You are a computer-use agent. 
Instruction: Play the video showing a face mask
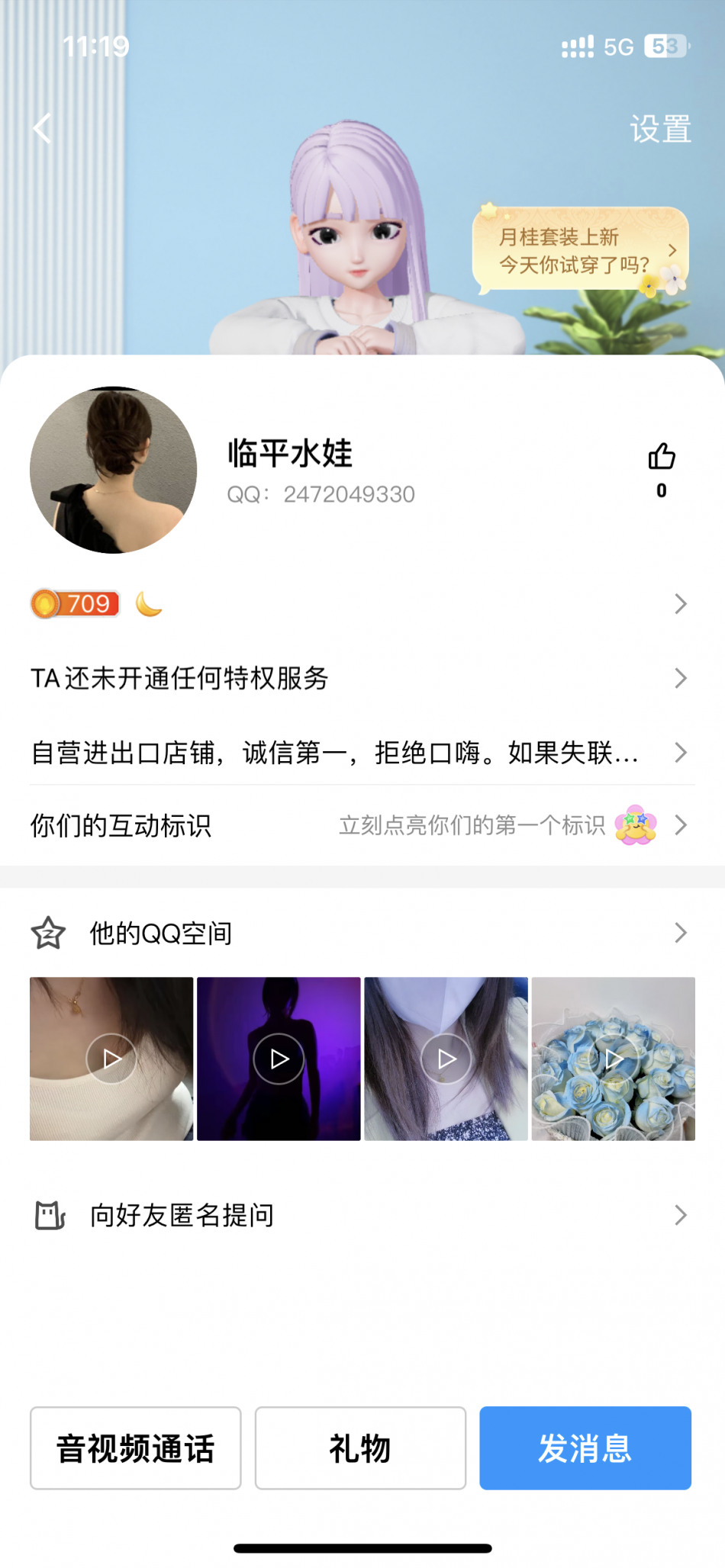click(x=446, y=1059)
